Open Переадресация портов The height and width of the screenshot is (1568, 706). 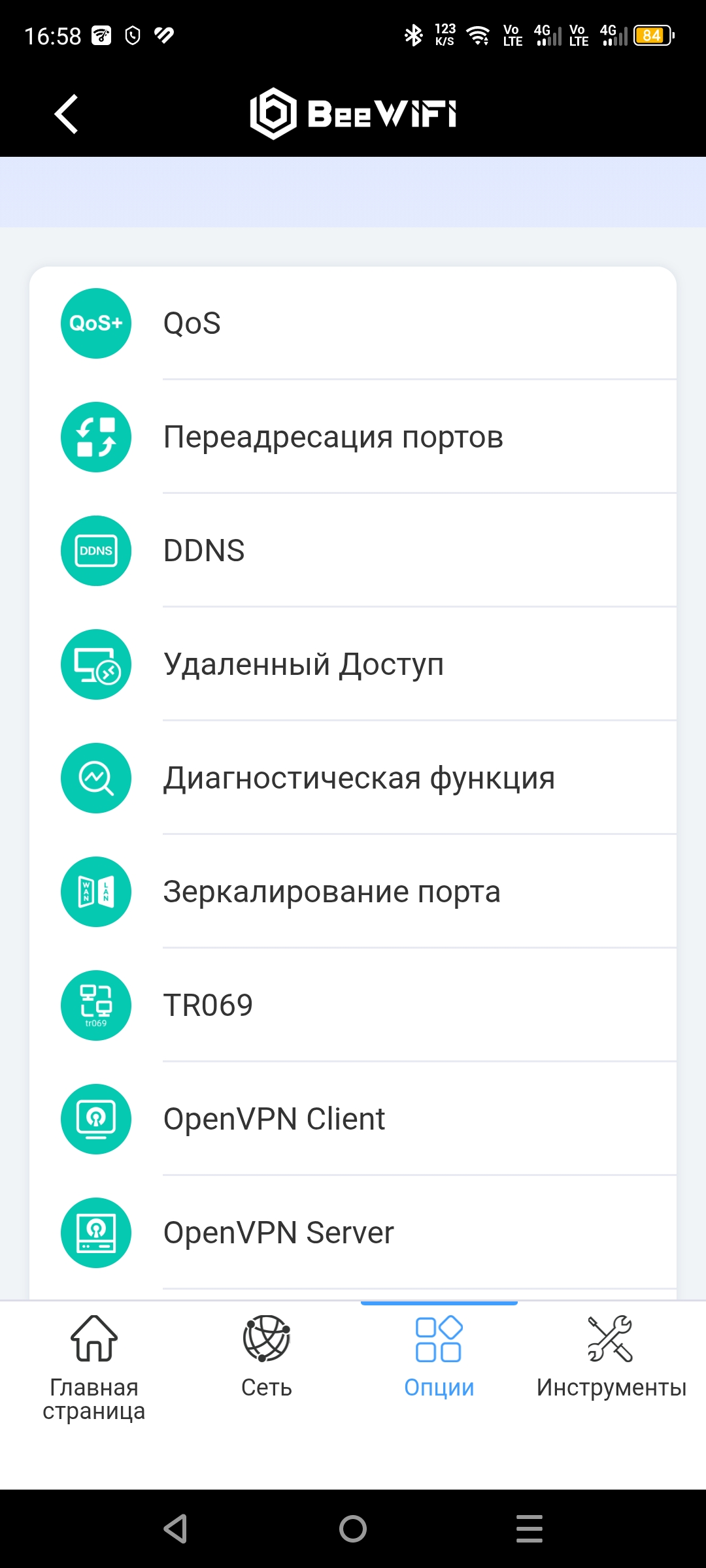click(x=353, y=437)
